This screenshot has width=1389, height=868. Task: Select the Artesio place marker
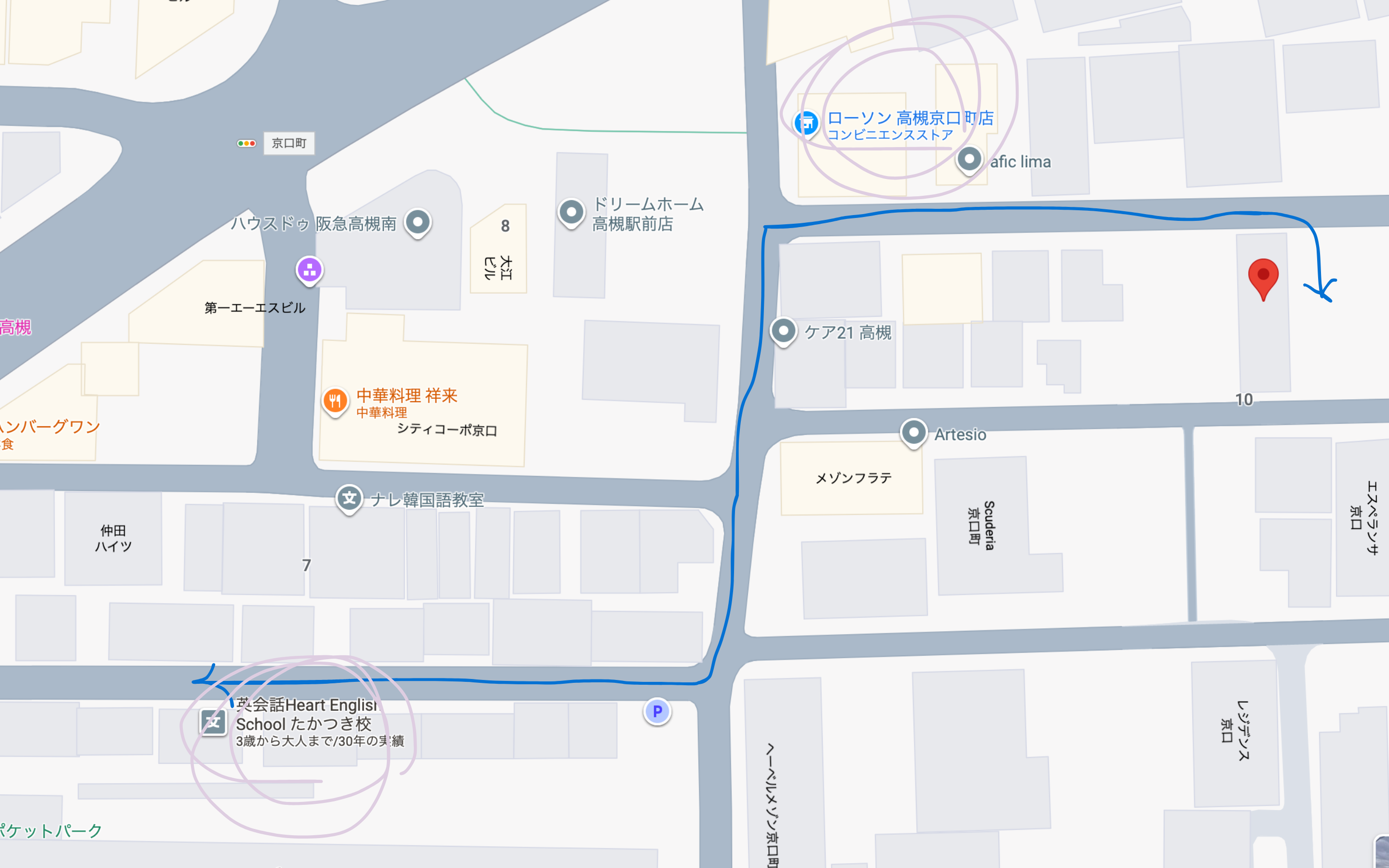point(914,434)
